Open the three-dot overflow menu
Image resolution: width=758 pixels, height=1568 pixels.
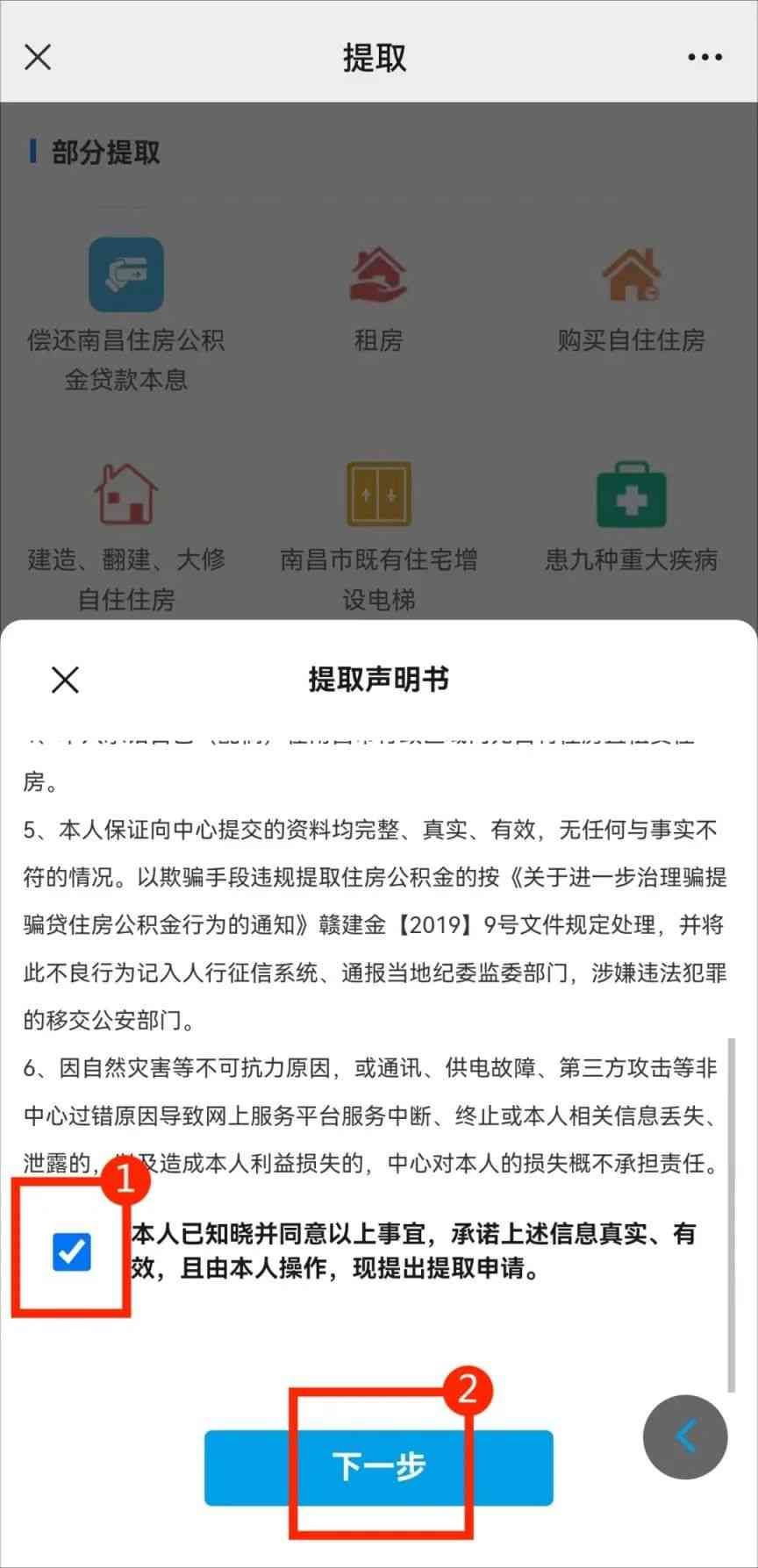click(704, 57)
